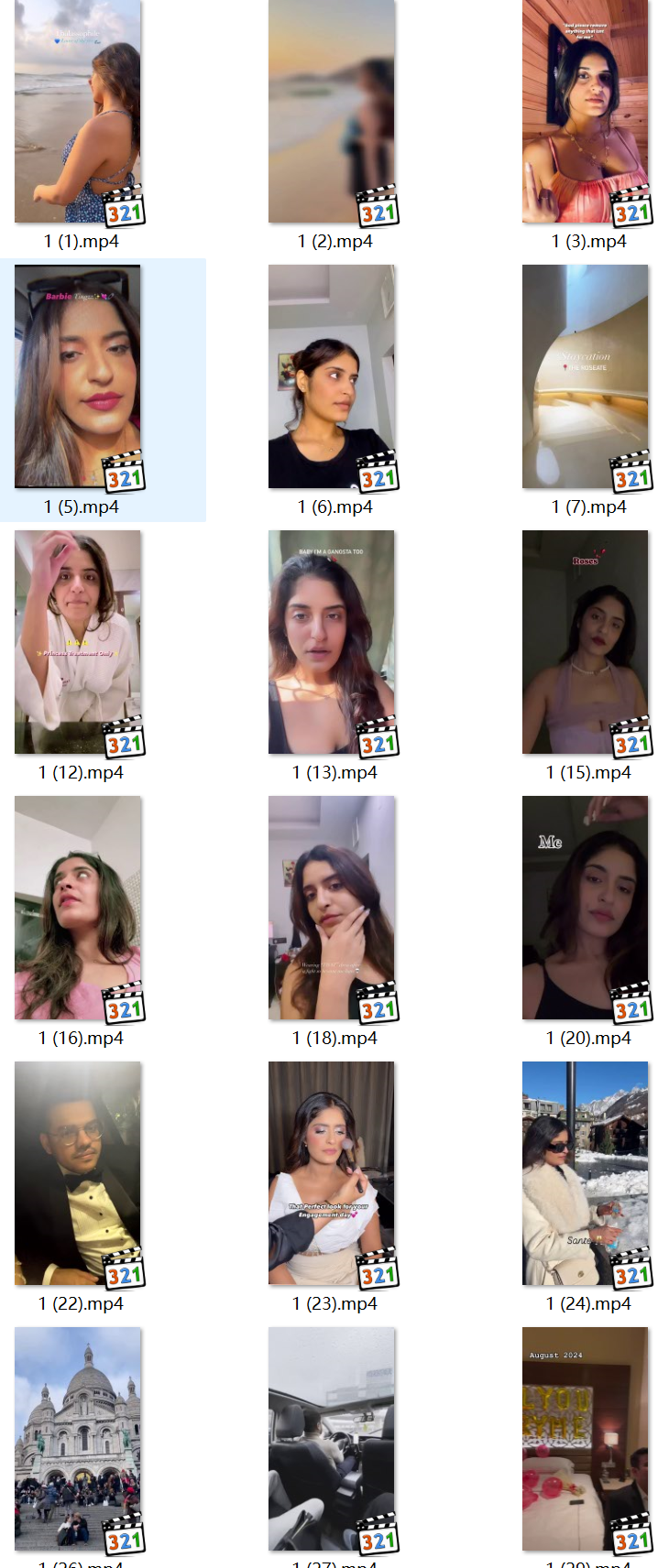This screenshot has height=1568, width=658.
Task: Open 1 (3).mp4 video
Action: 586,112
